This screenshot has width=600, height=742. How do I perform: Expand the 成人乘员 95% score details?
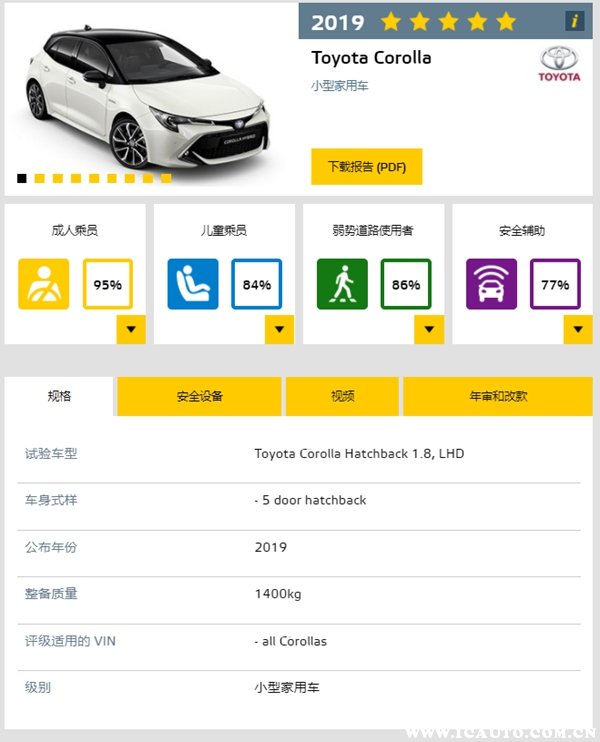coord(131,329)
